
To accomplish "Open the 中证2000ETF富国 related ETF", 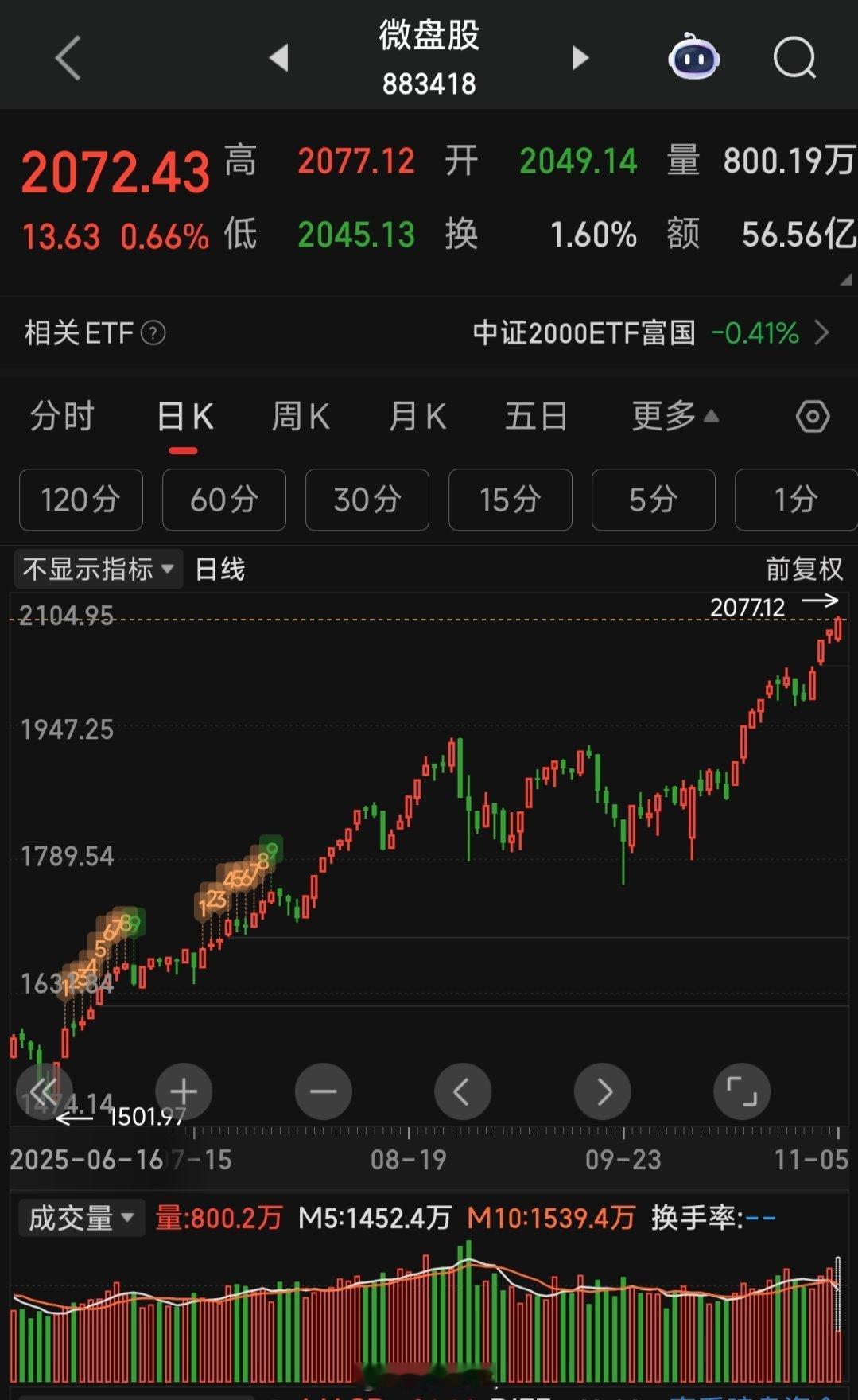I will pos(650,332).
